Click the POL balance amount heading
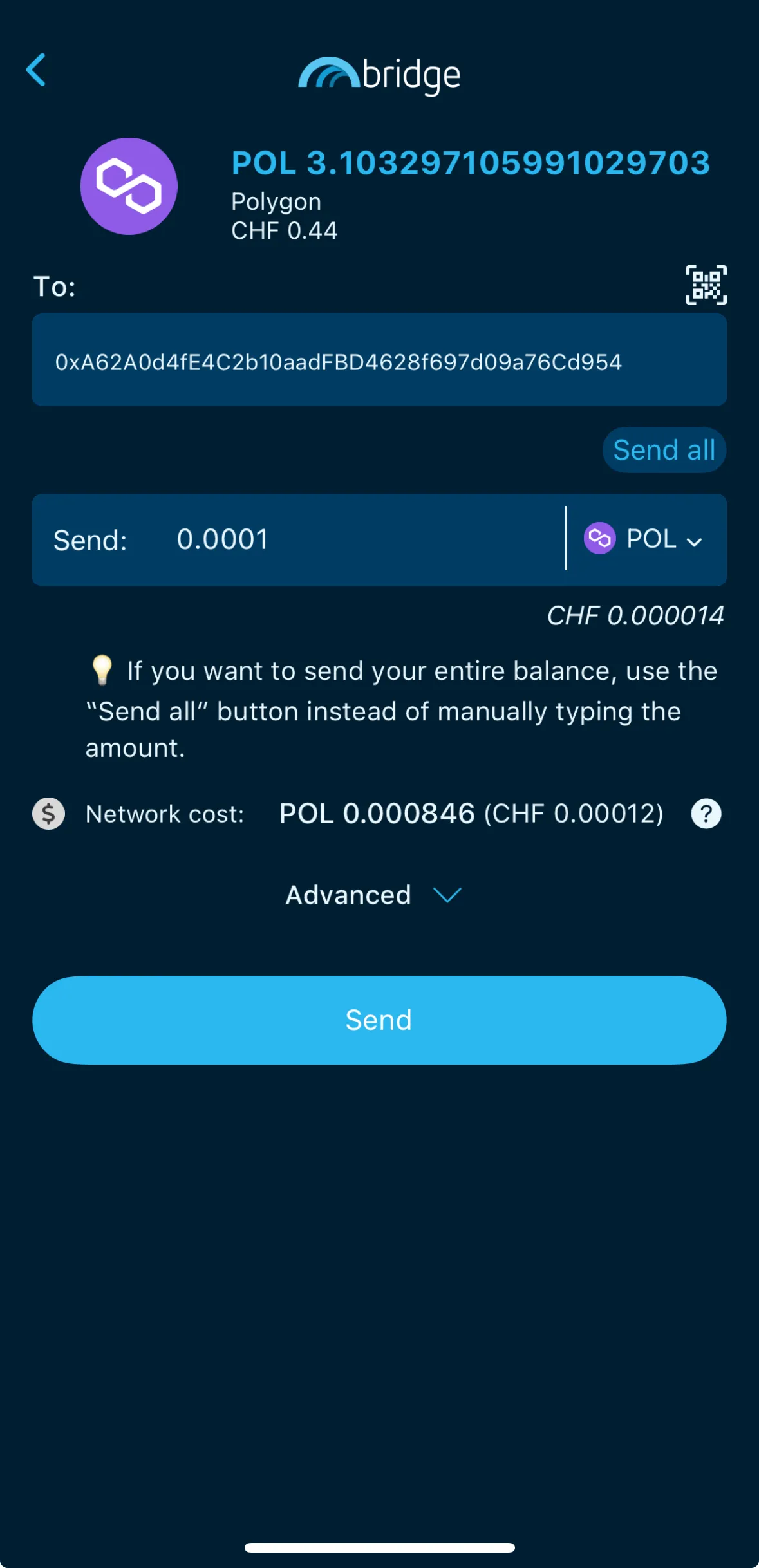 click(471, 163)
